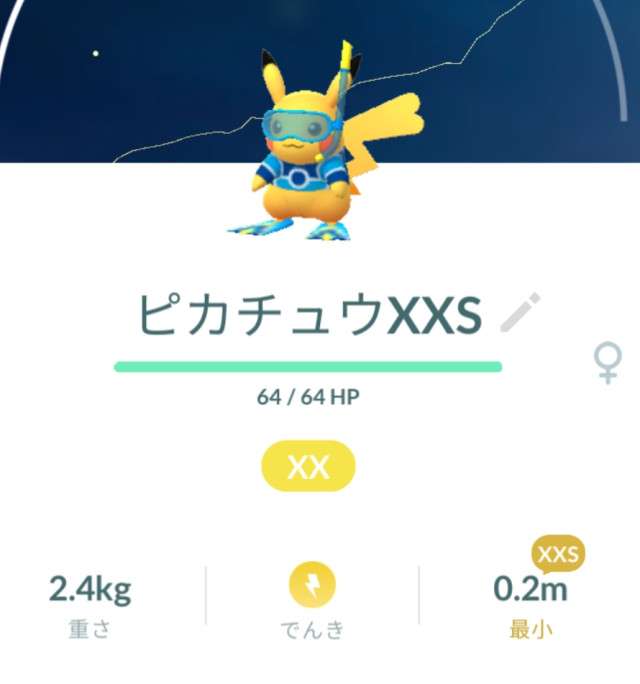
Task: Tap the pencil icon to rename Pikachu
Action: coord(520,312)
